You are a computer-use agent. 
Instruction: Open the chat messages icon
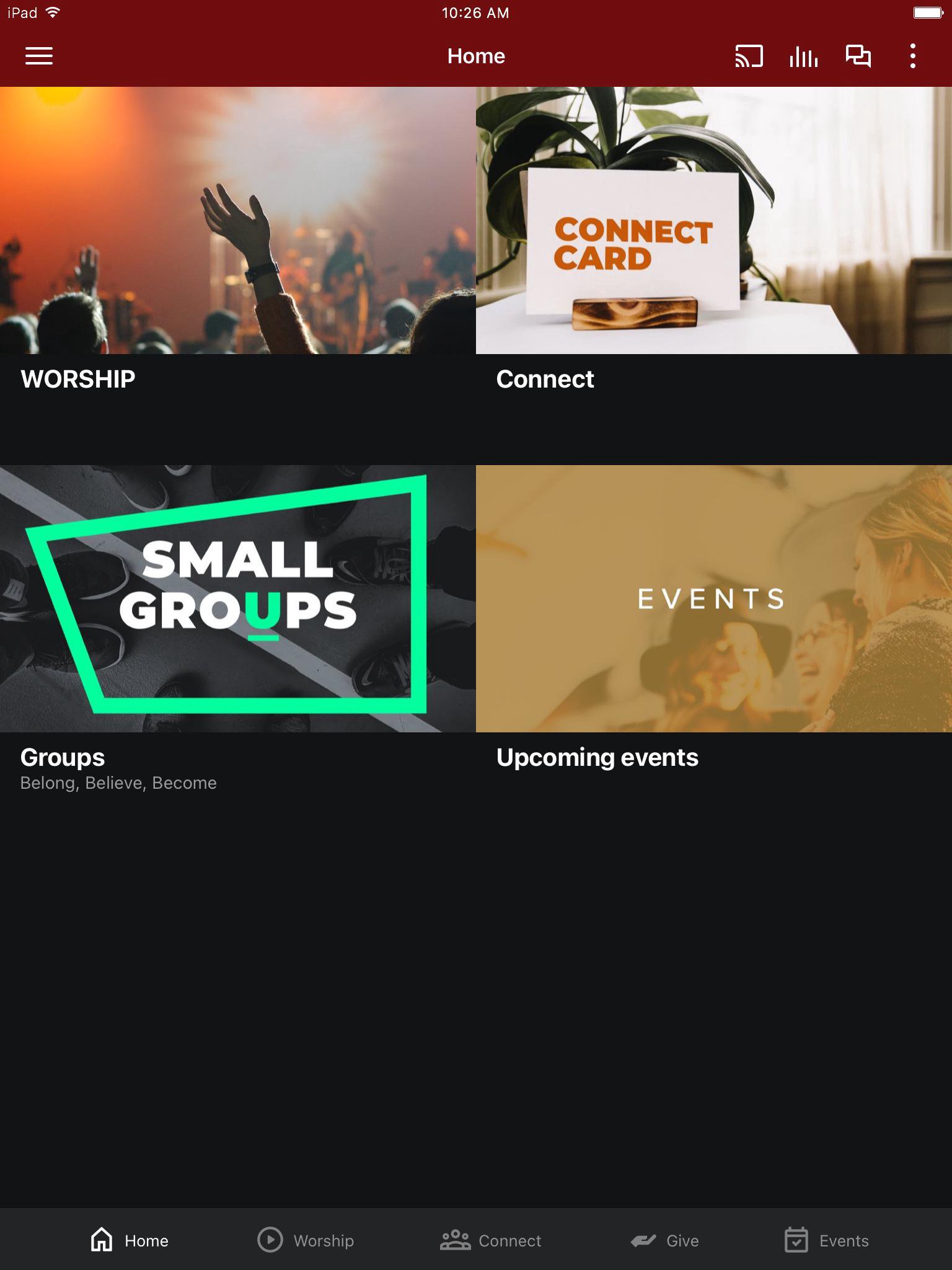(x=858, y=56)
